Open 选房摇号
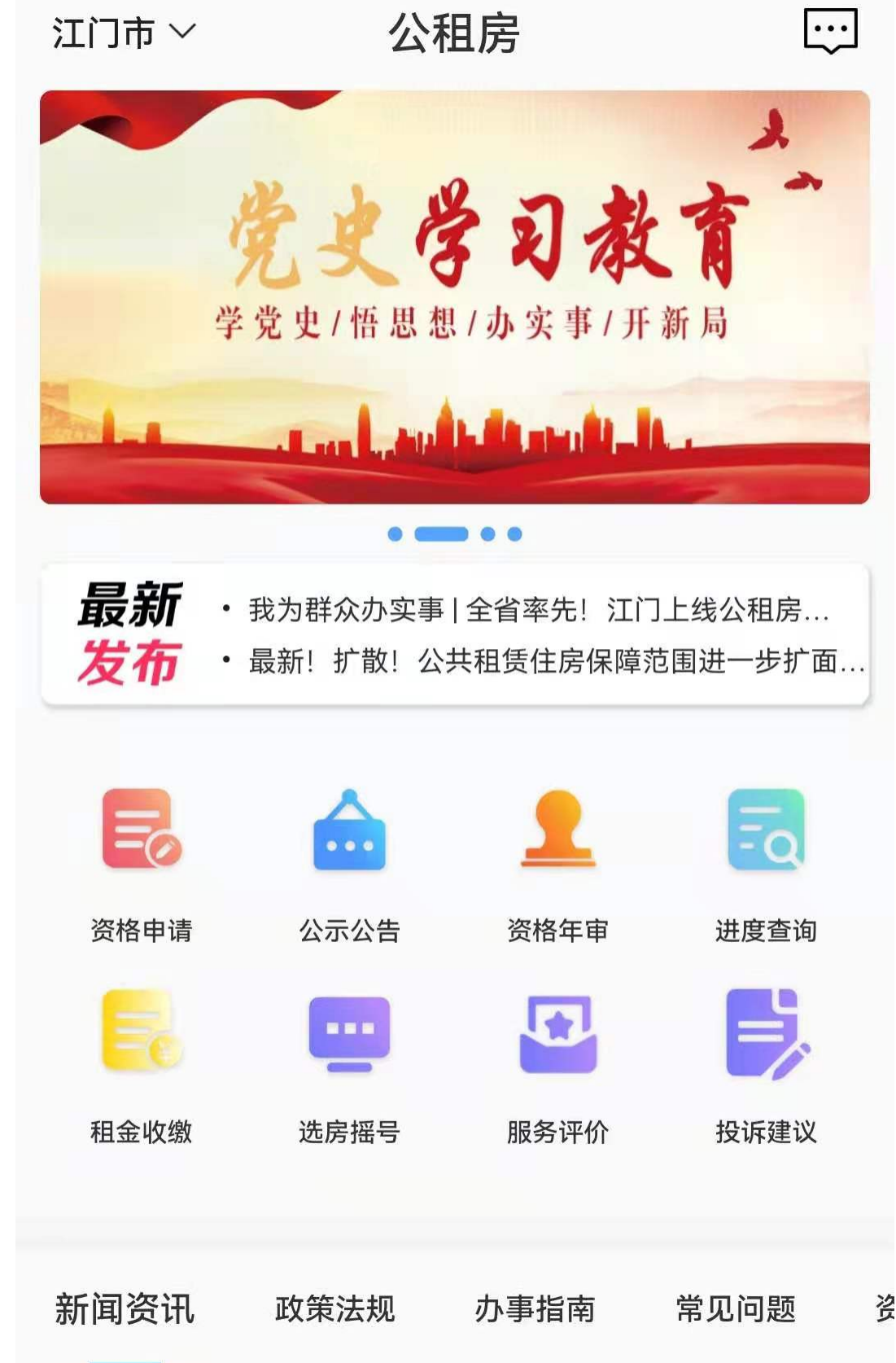Viewport: 896px width, 1363px height. pos(349,1064)
